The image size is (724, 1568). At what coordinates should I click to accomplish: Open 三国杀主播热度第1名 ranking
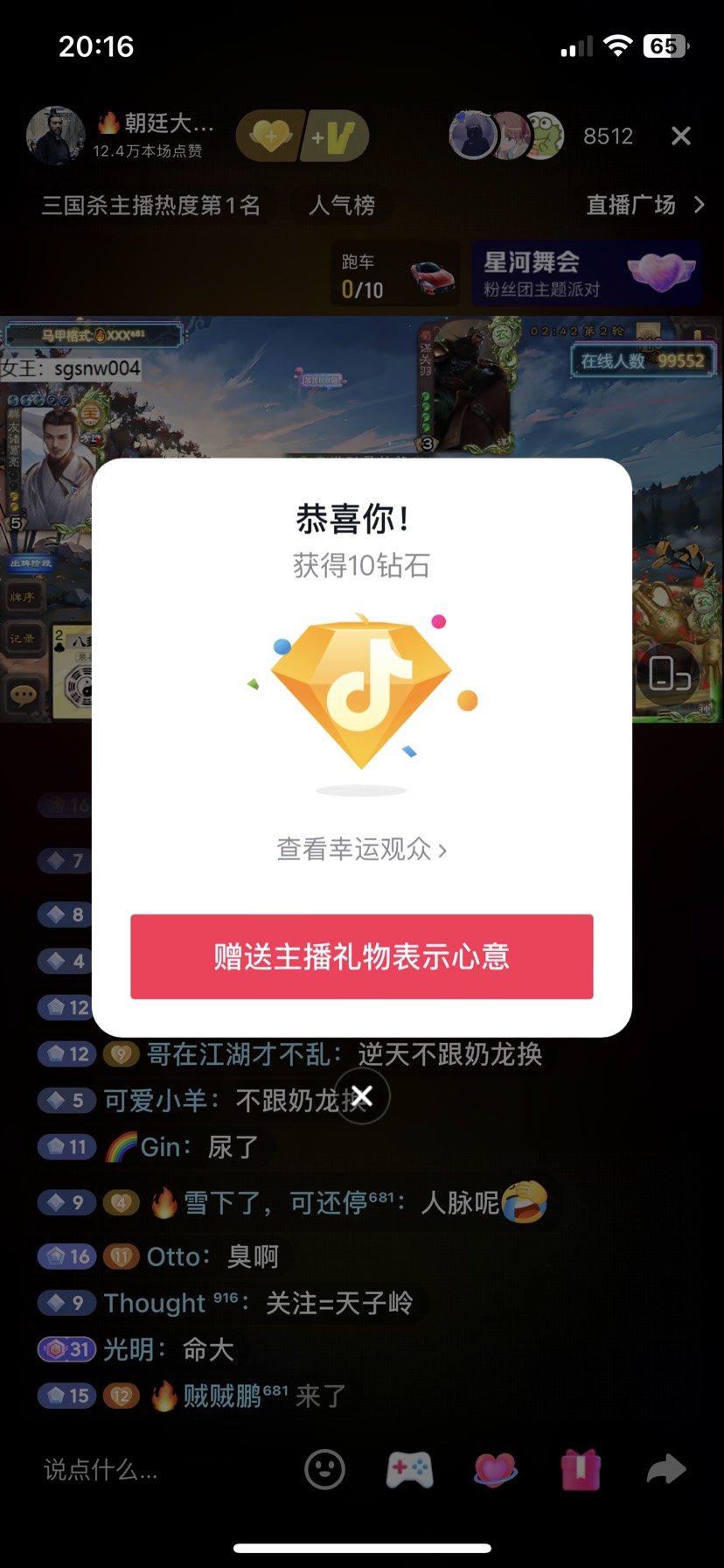pyautogui.click(x=151, y=205)
